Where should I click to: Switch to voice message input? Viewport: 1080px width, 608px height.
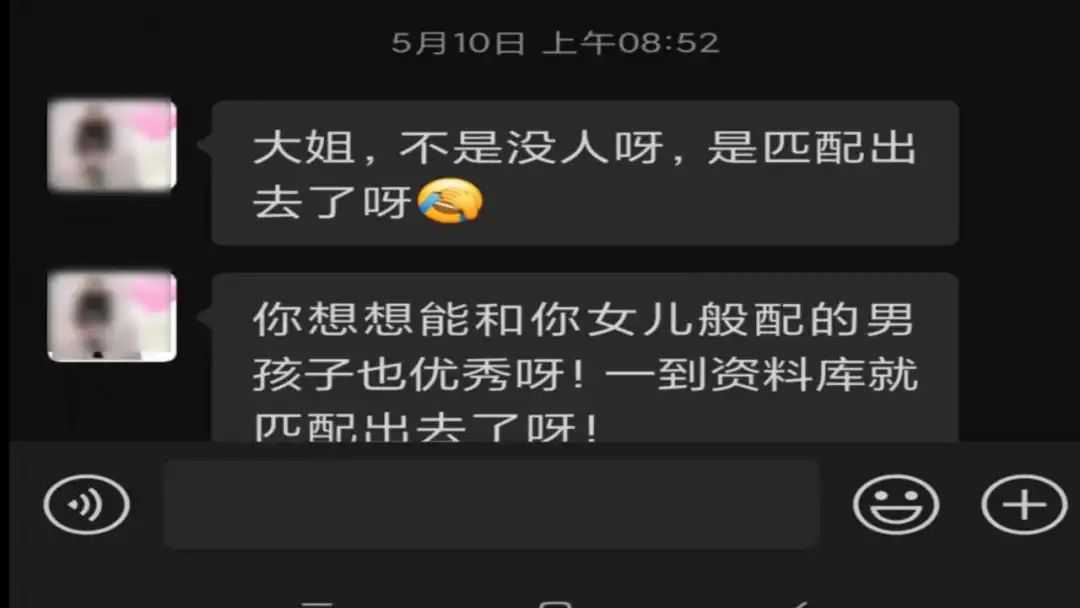(x=87, y=504)
